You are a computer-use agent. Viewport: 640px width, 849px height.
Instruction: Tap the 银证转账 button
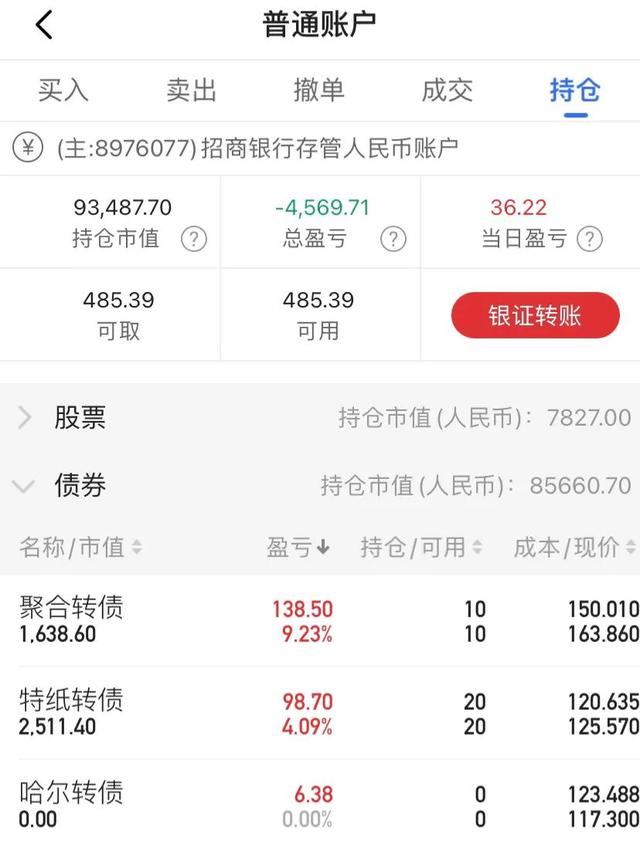pyautogui.click(x=534, y=316)
